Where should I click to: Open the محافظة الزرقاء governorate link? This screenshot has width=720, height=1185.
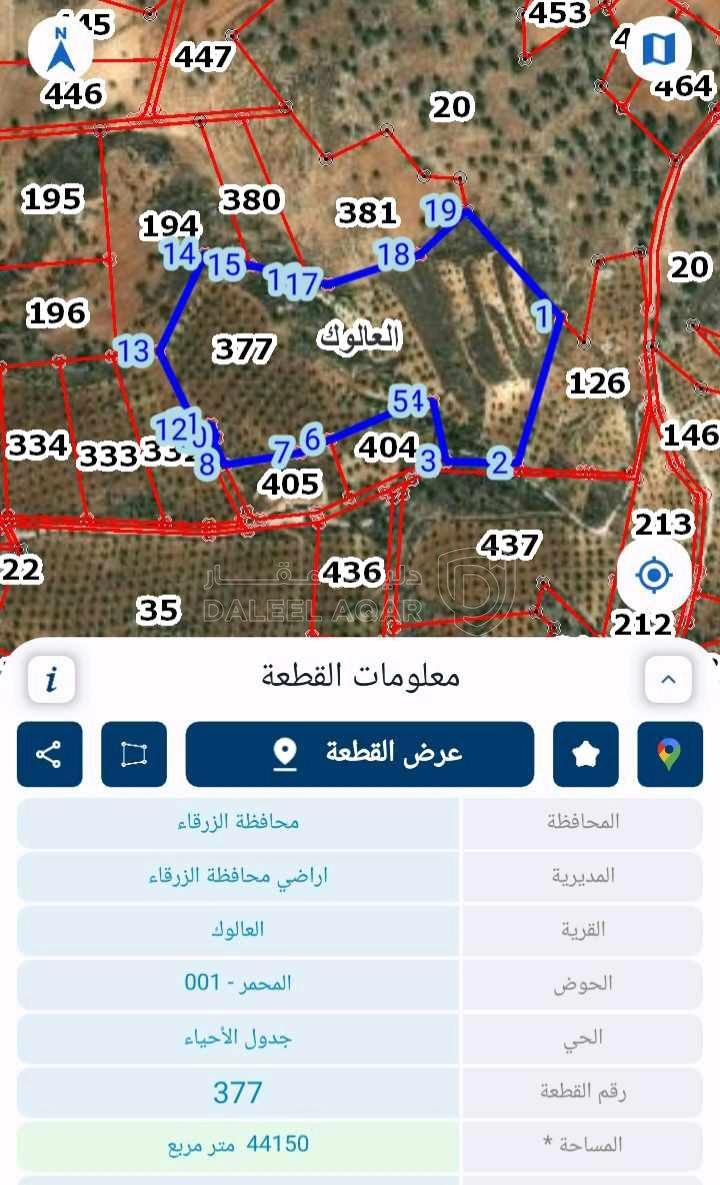coord(237,822)
